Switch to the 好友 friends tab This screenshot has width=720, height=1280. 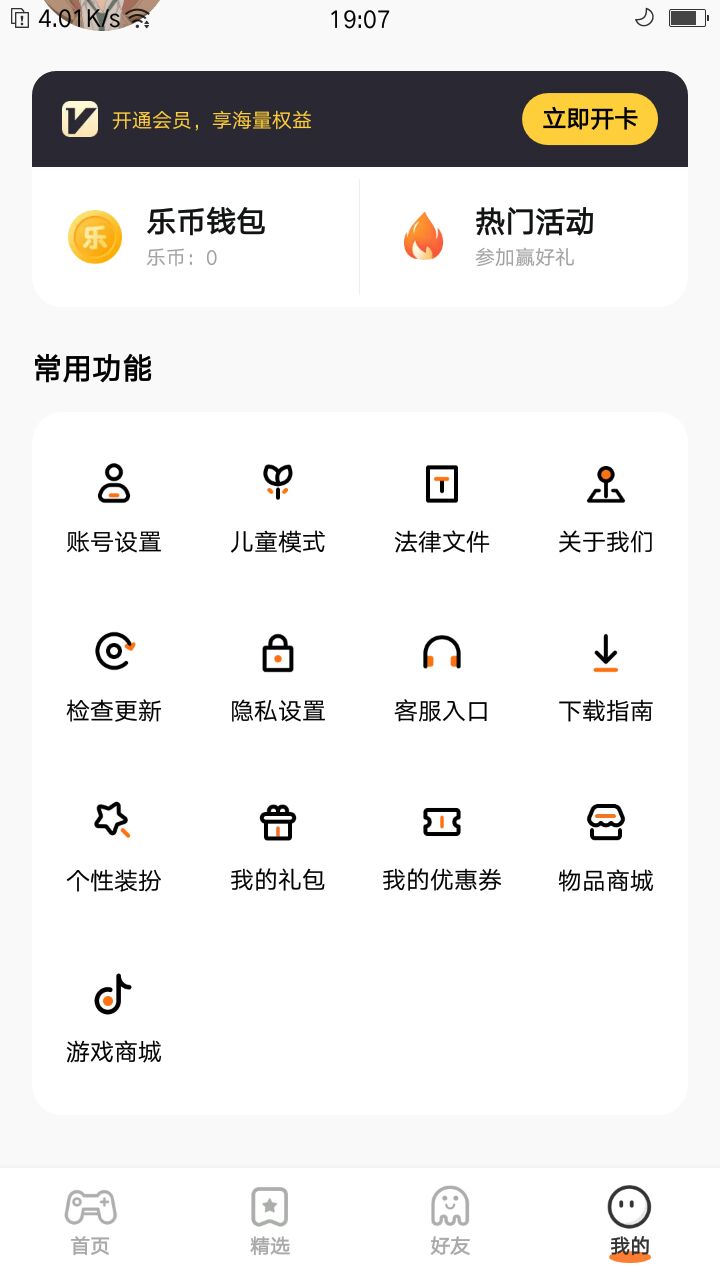(450, 1221)
